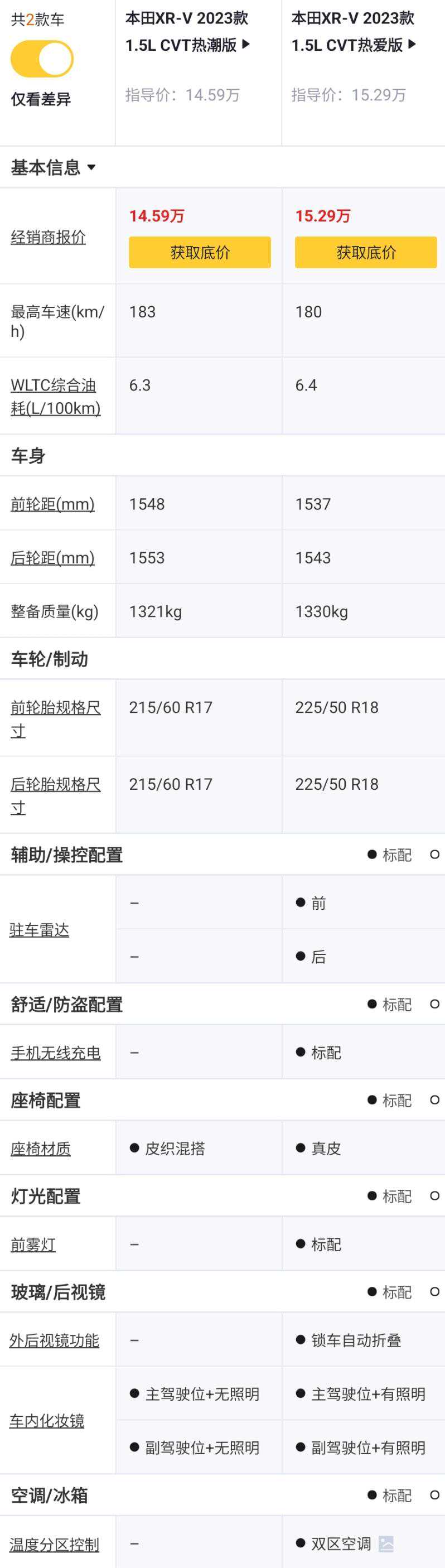
Task: Tap 获取底价 under the 14.59万 price
Action: tap(200, 253)
